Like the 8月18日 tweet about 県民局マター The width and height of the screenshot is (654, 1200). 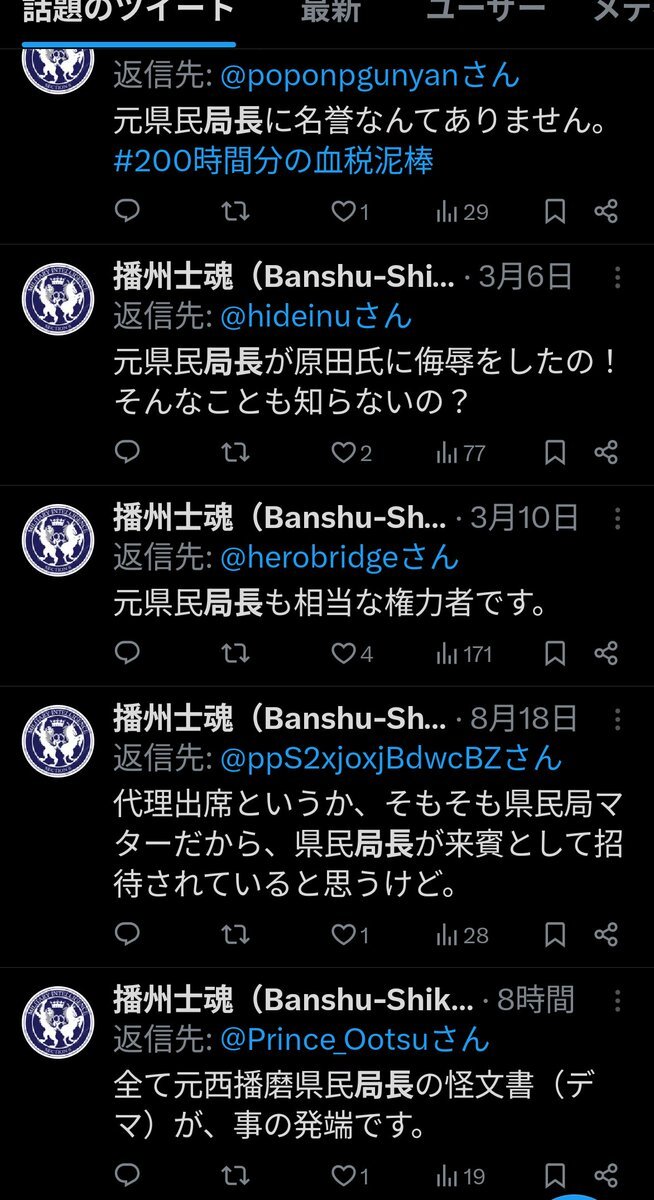[345, 934]
